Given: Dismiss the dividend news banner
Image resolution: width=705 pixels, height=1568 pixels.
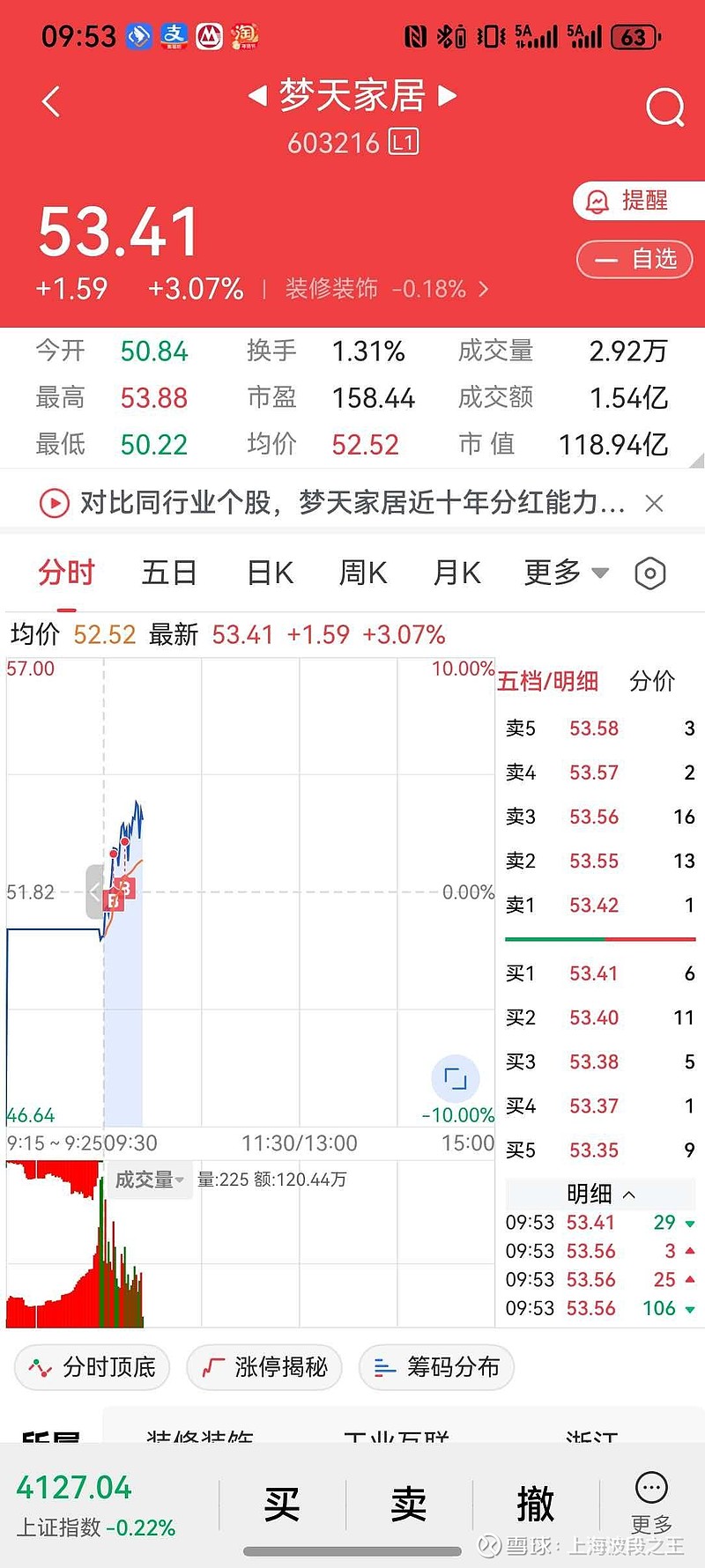Looking at the screenshot, I should [654, 503].
